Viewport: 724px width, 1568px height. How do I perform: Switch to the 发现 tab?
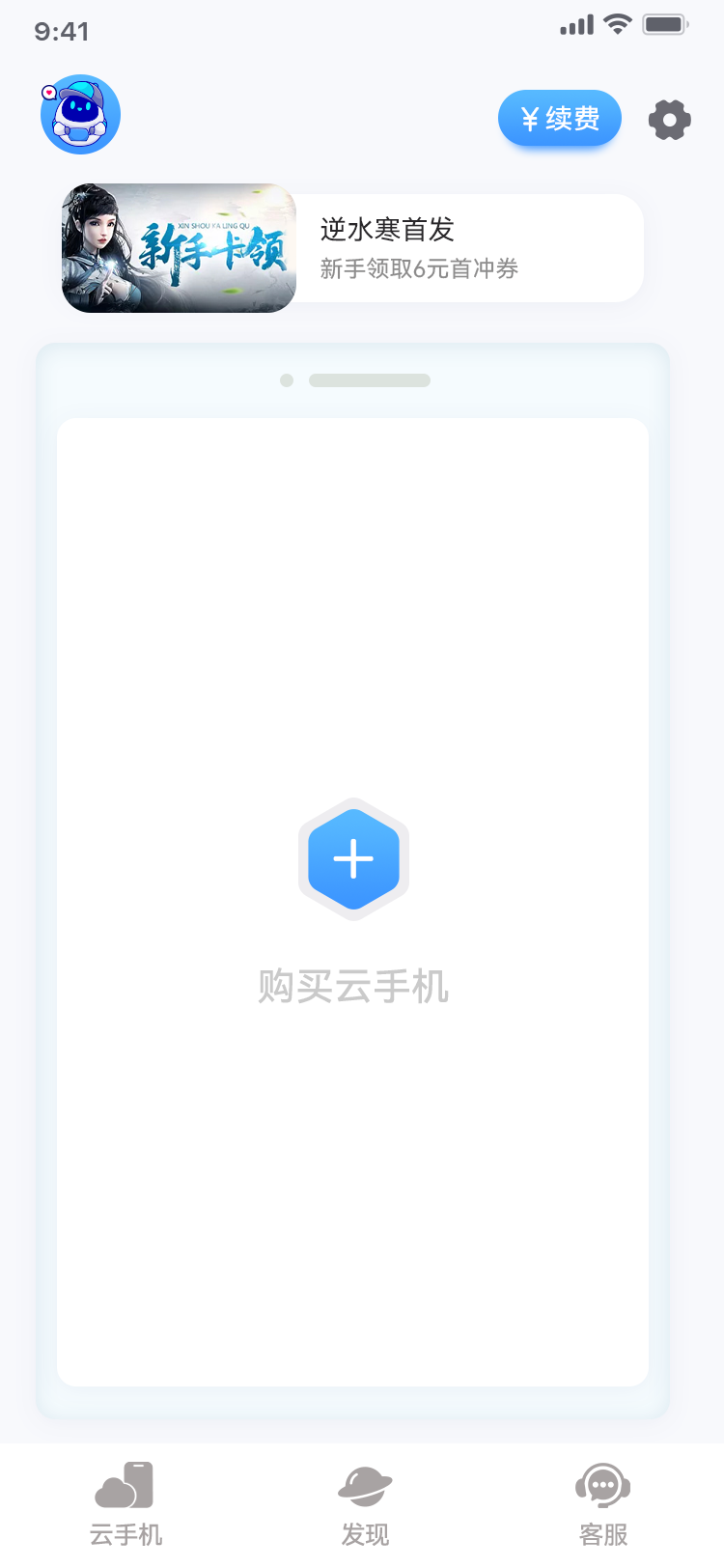click(362, 1535)
